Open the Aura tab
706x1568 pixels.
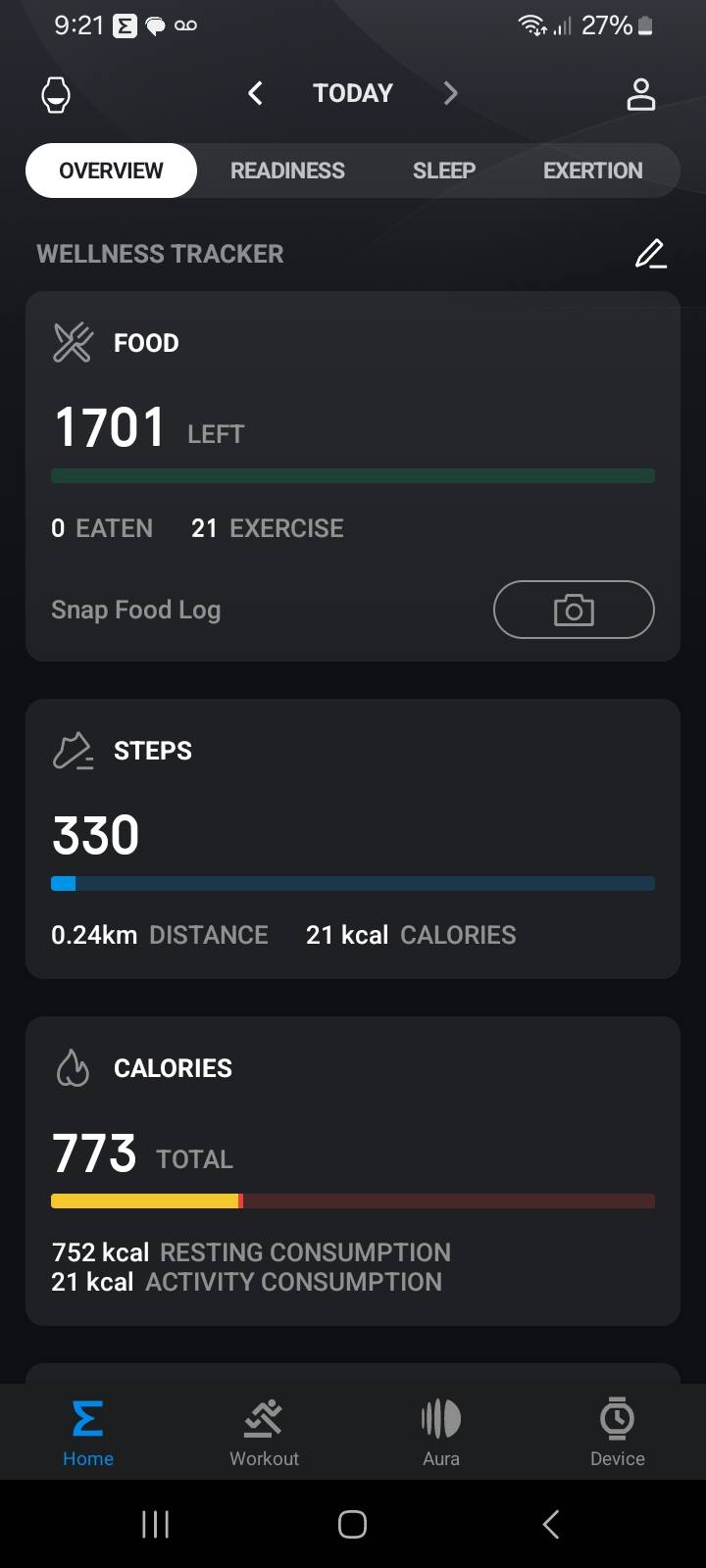click(x=441, y=1433)
